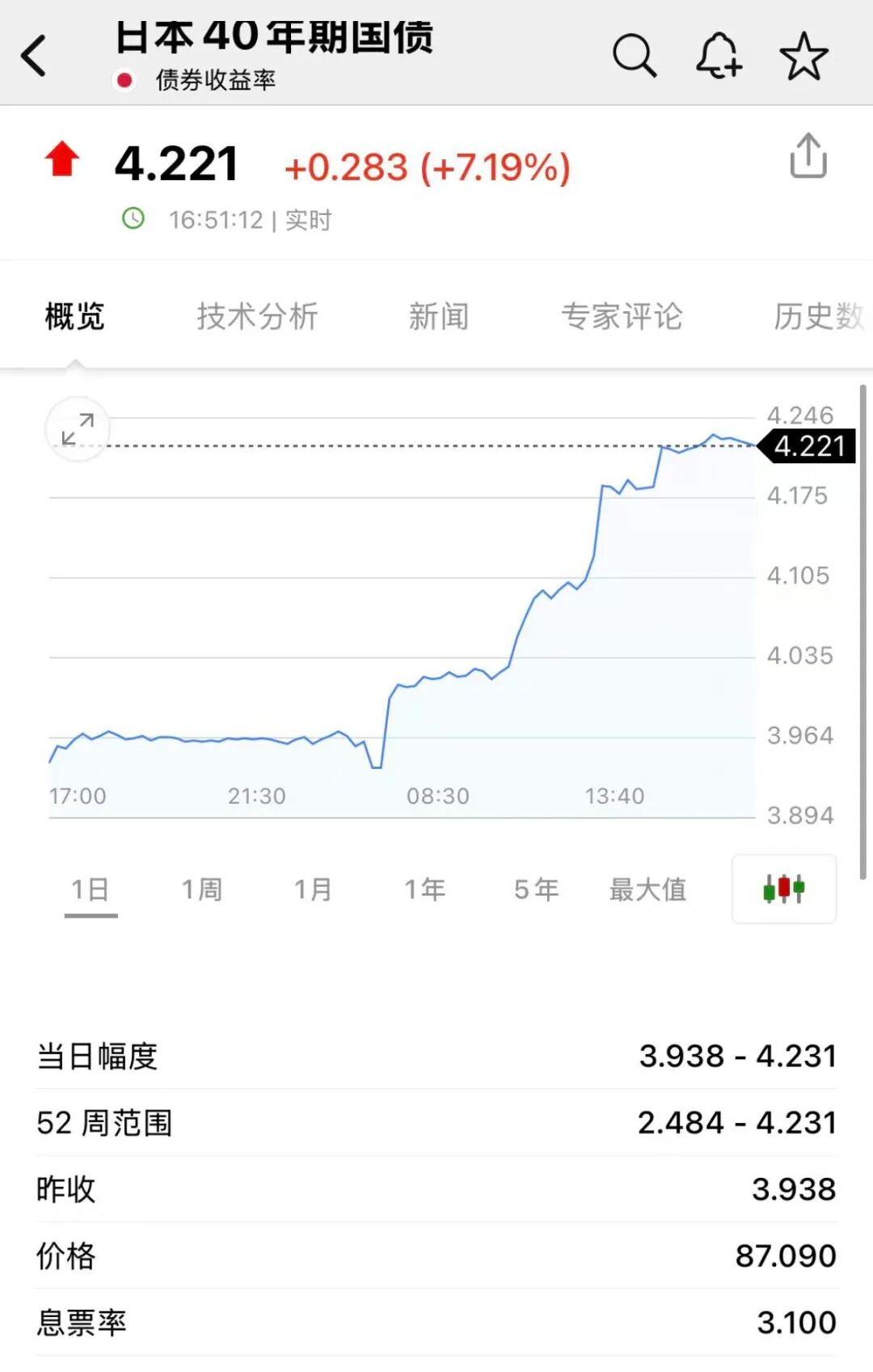Toggle candlestick chart view
The width and height of the screenshot is (873, 1372).
pyautogui.click(x=783, y=889)
